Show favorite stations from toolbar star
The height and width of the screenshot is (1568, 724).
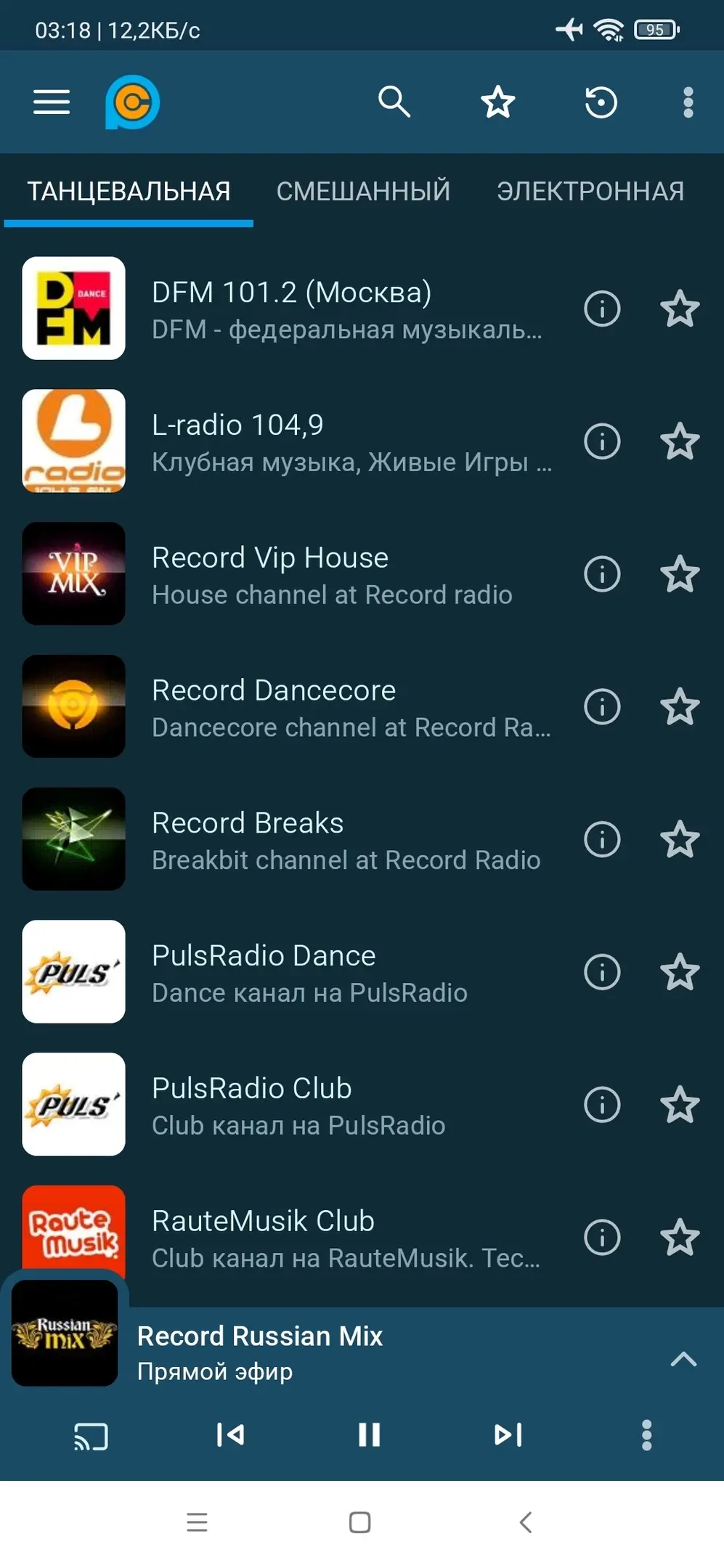coord(498,102)
